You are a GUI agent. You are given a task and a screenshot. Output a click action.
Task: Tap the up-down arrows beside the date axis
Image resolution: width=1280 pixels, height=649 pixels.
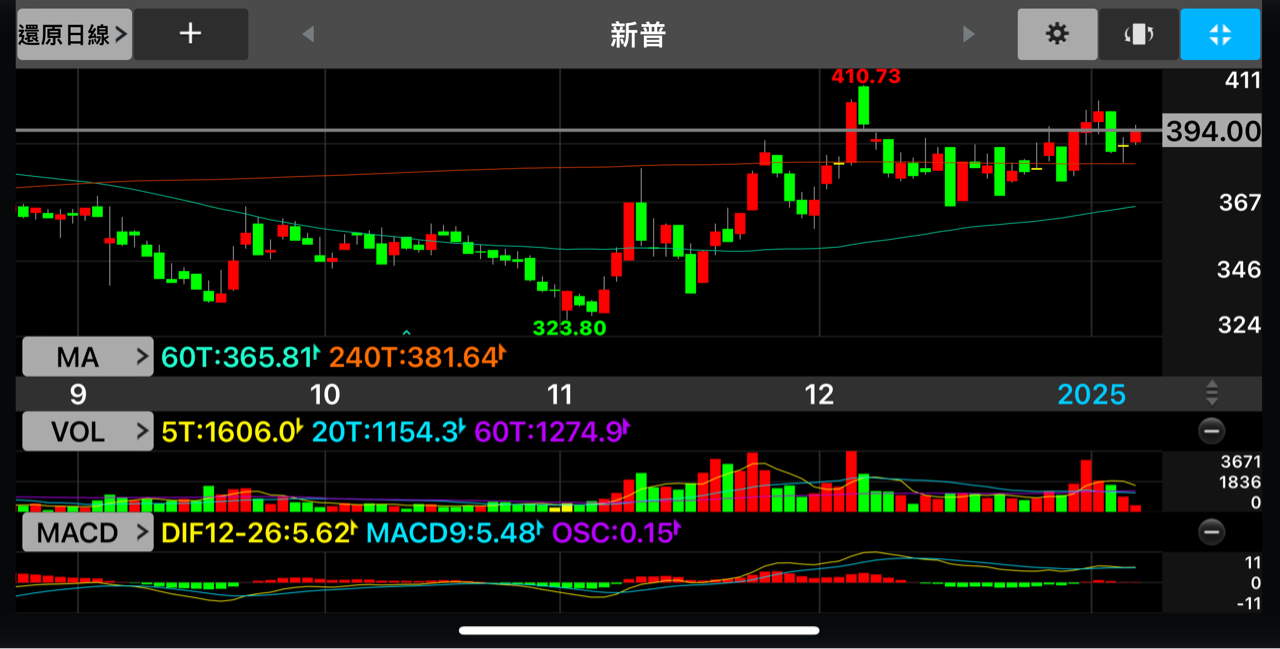[1212, 392]
